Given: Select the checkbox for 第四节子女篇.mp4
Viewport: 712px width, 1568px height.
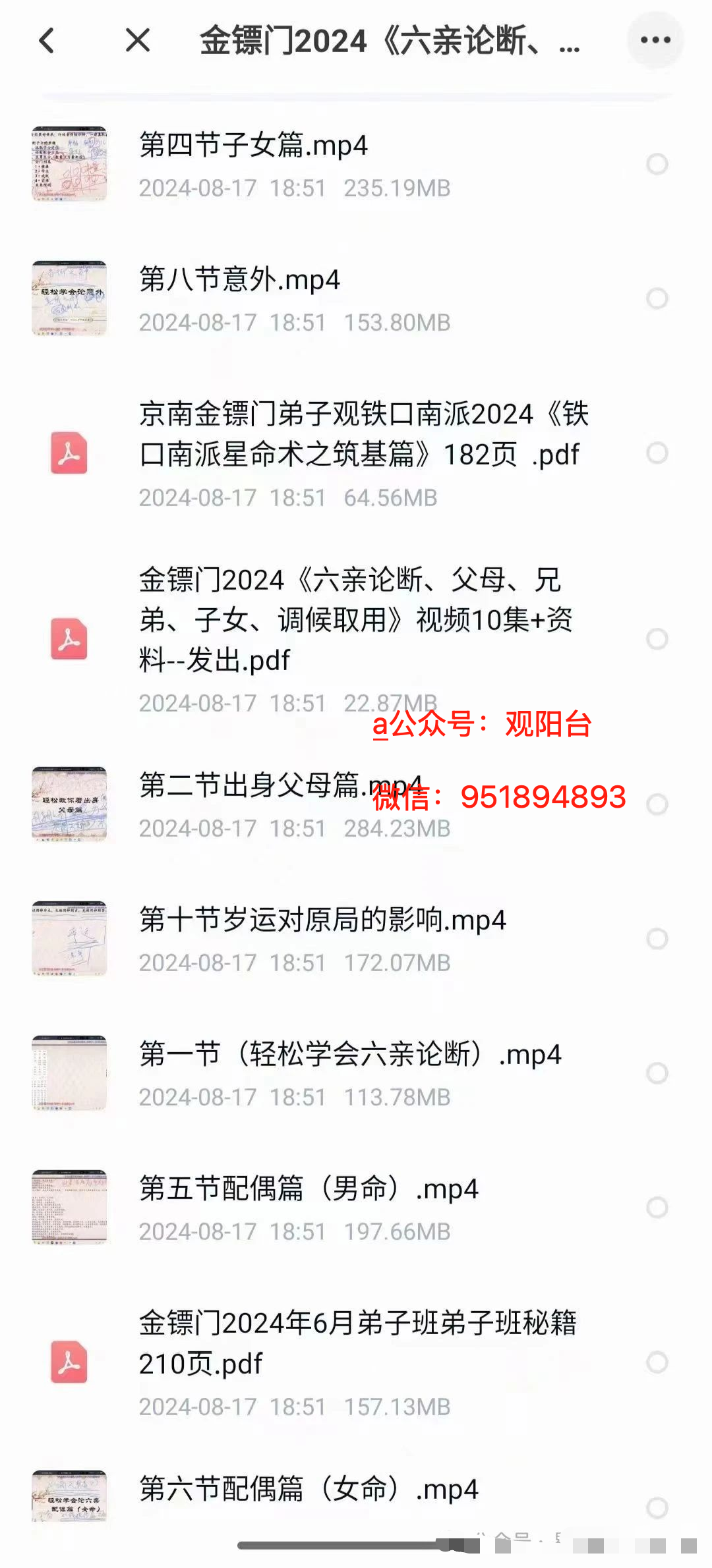Looking at the screenshot, I should (657, 164).
